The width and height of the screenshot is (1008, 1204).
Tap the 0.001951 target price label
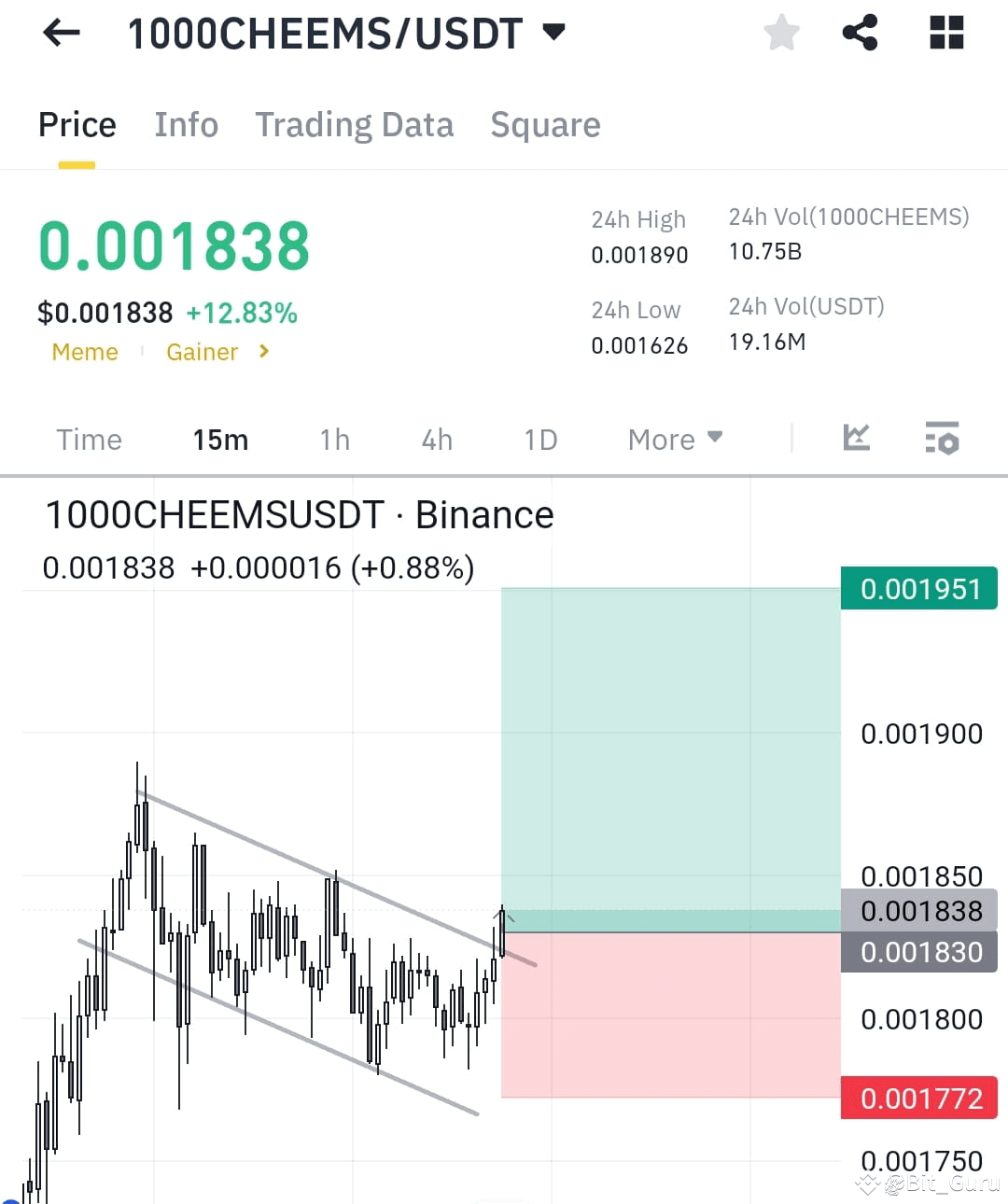[x=918, y=588]
